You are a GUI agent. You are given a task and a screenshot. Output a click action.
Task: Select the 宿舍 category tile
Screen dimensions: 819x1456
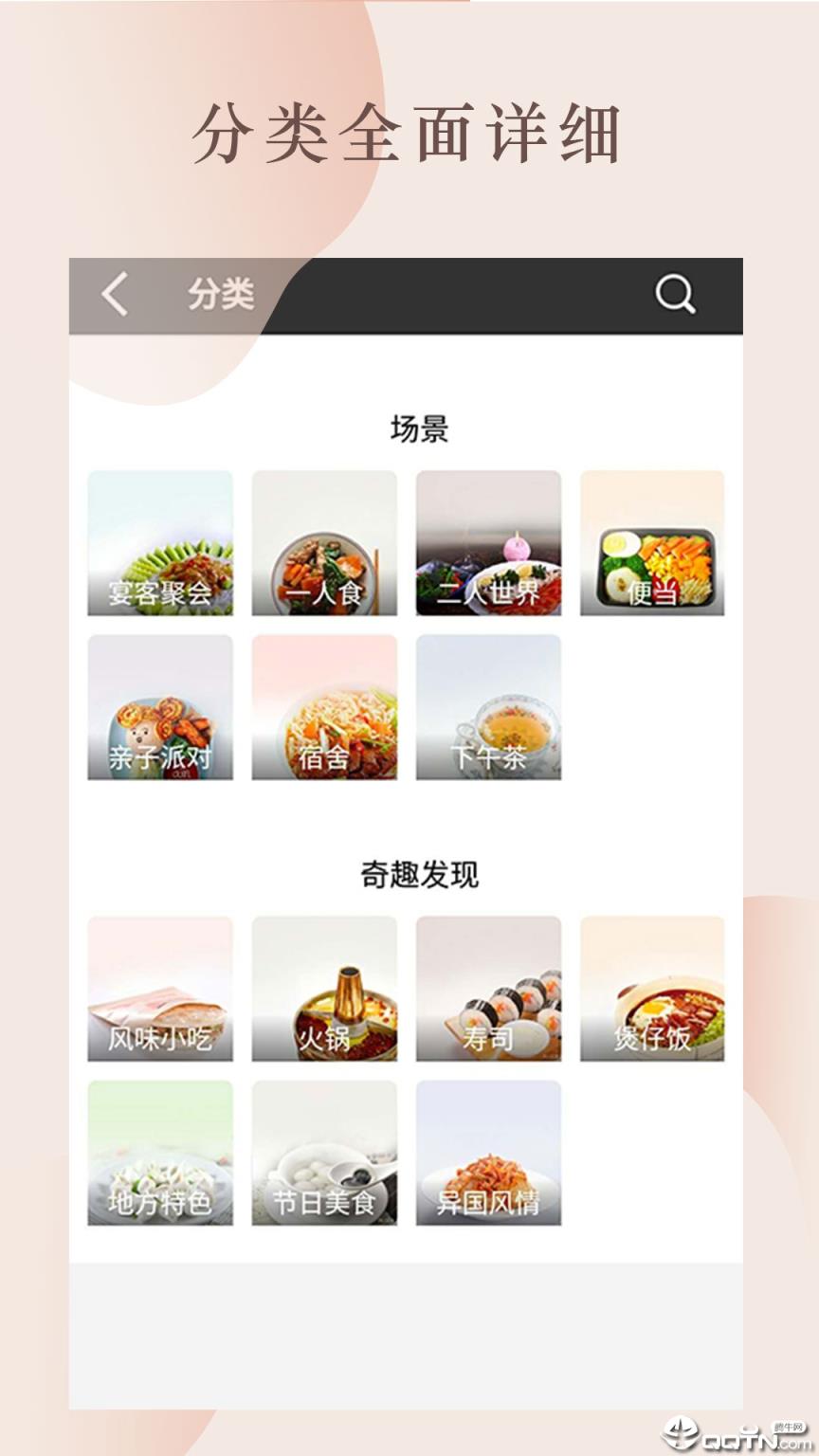coord(324,708)
